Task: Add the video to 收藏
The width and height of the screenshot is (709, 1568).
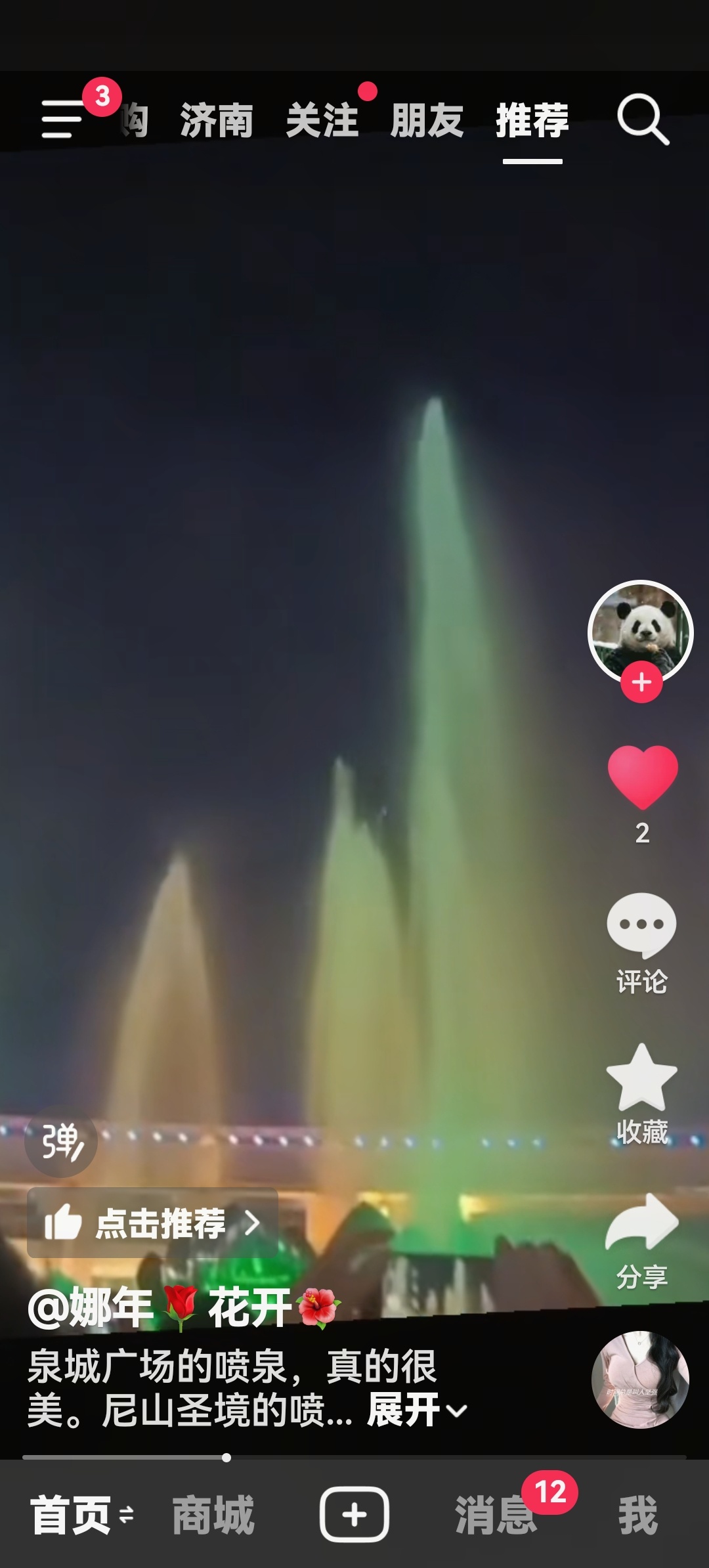Action: coord(641,1077)
